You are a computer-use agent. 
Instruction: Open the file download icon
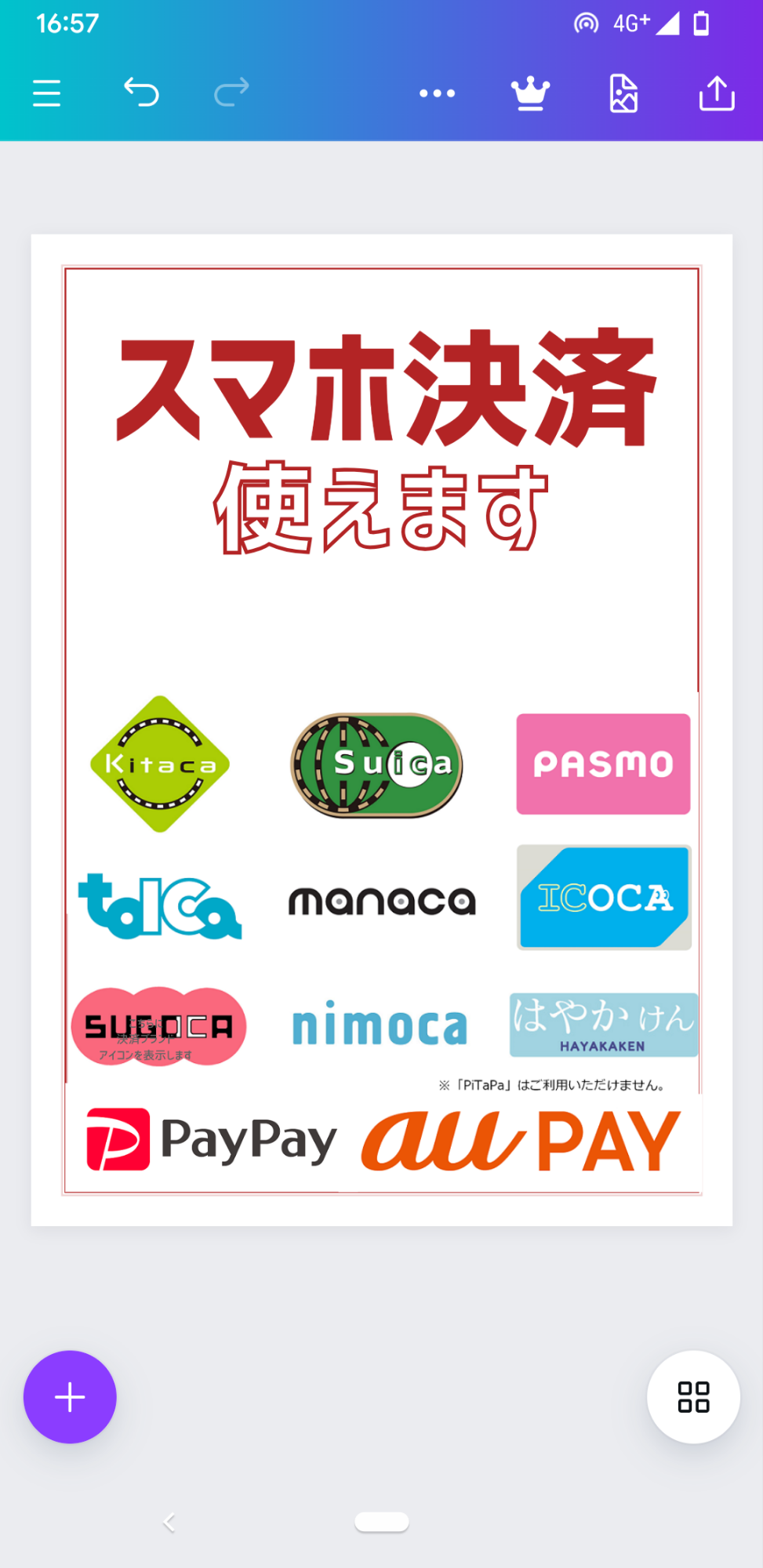pyautogui.click(x=623, y=93)
